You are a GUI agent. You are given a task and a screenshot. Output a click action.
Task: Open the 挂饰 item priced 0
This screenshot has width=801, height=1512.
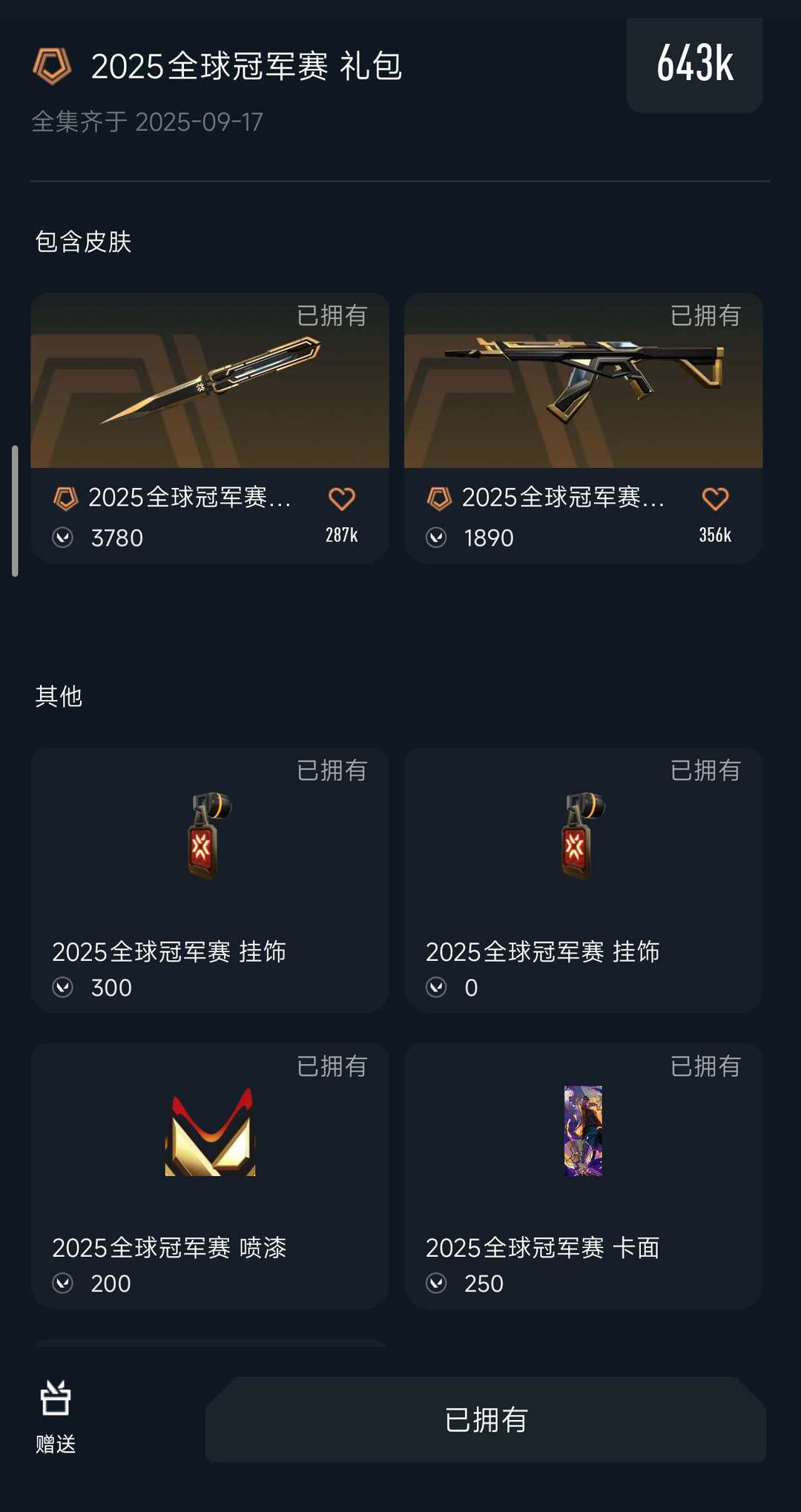[583, 879]
